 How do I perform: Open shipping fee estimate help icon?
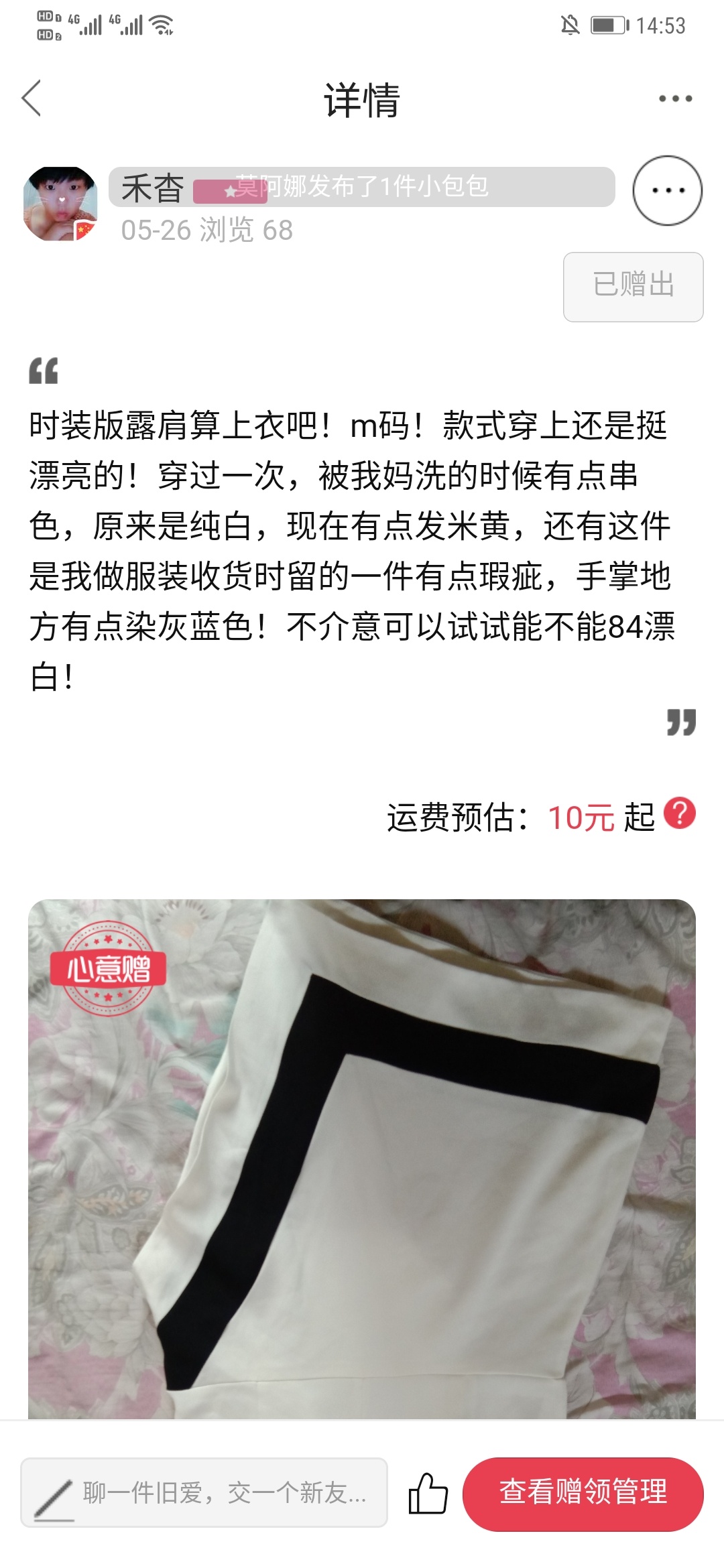click(x=679, y=813)
